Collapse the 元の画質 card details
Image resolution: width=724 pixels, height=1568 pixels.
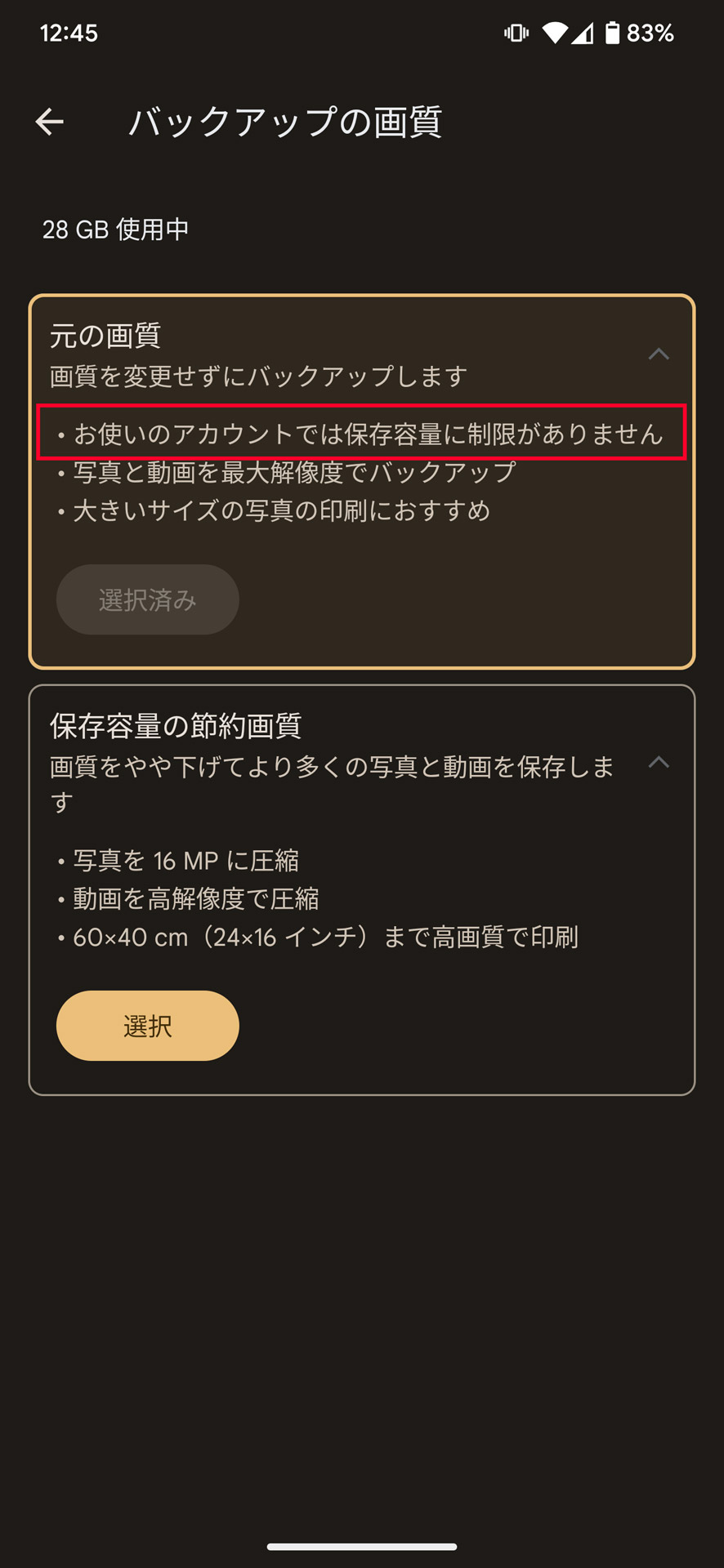tap(659, 354)
